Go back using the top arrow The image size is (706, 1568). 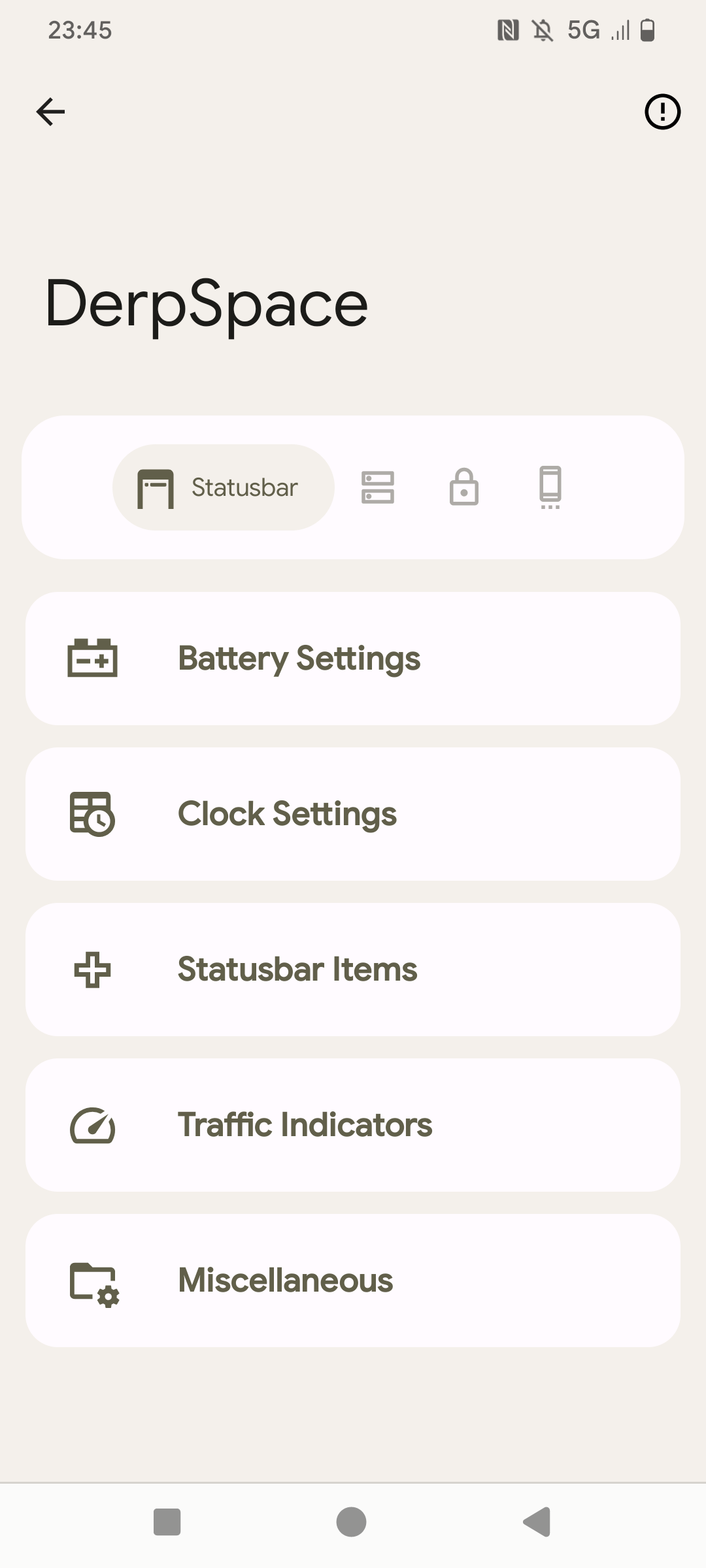point(50,112)
